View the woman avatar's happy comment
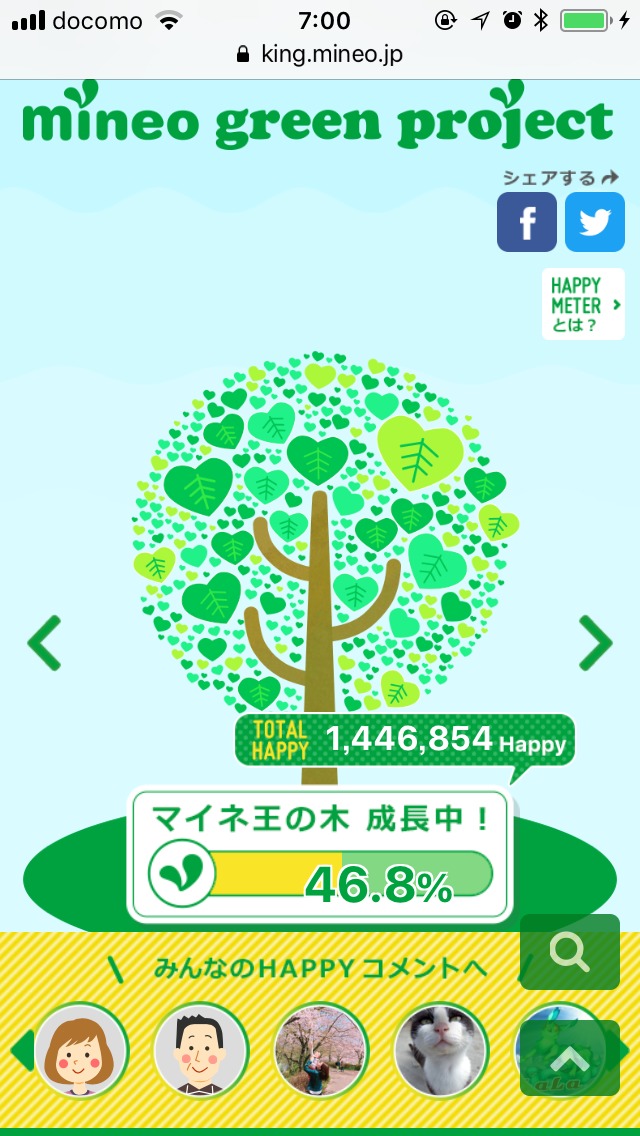The width and height of the screenshot is (640, 1136). pos(81,1050)
